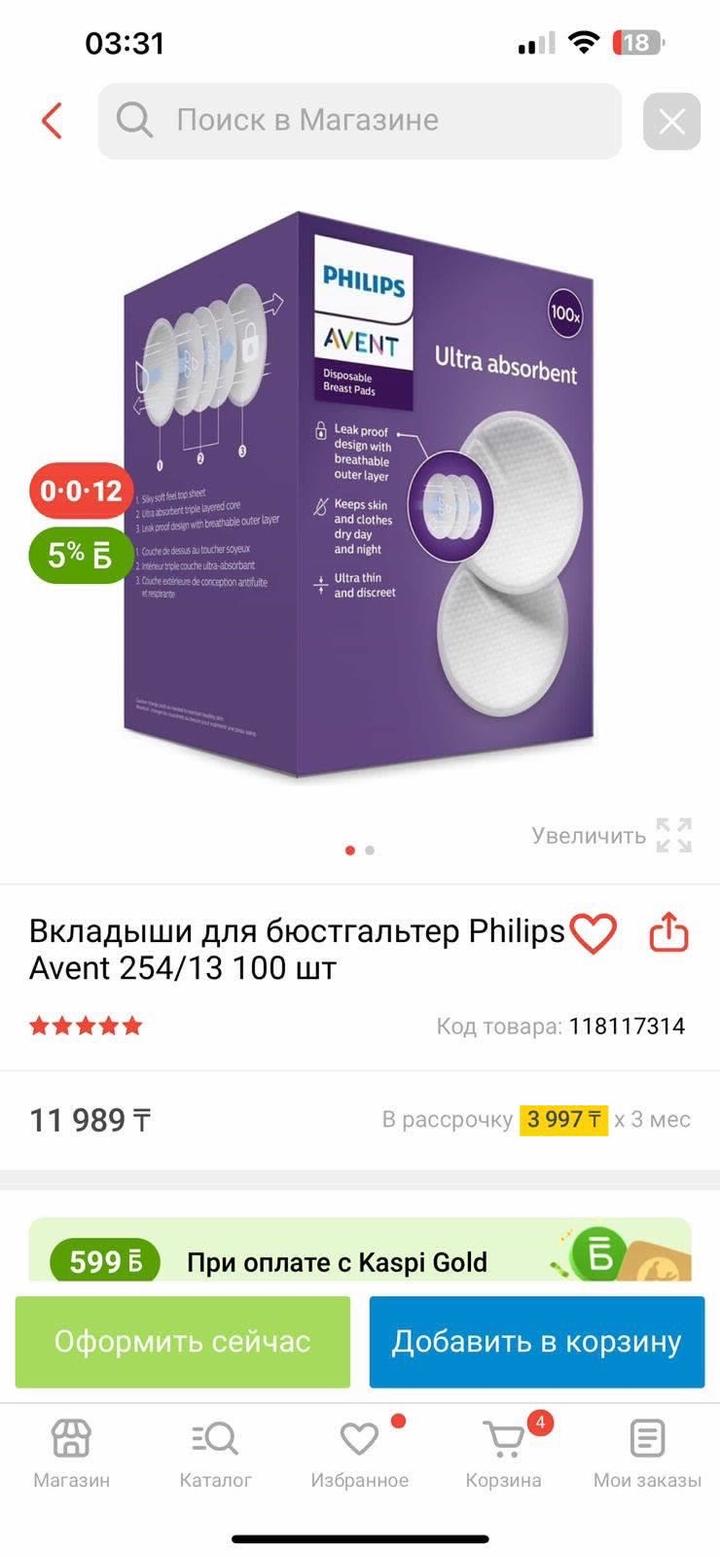Tap the magnifier icon in the search bar
Screen dimensions: 720x1557
pyautogui.click(x=134, y=120)
